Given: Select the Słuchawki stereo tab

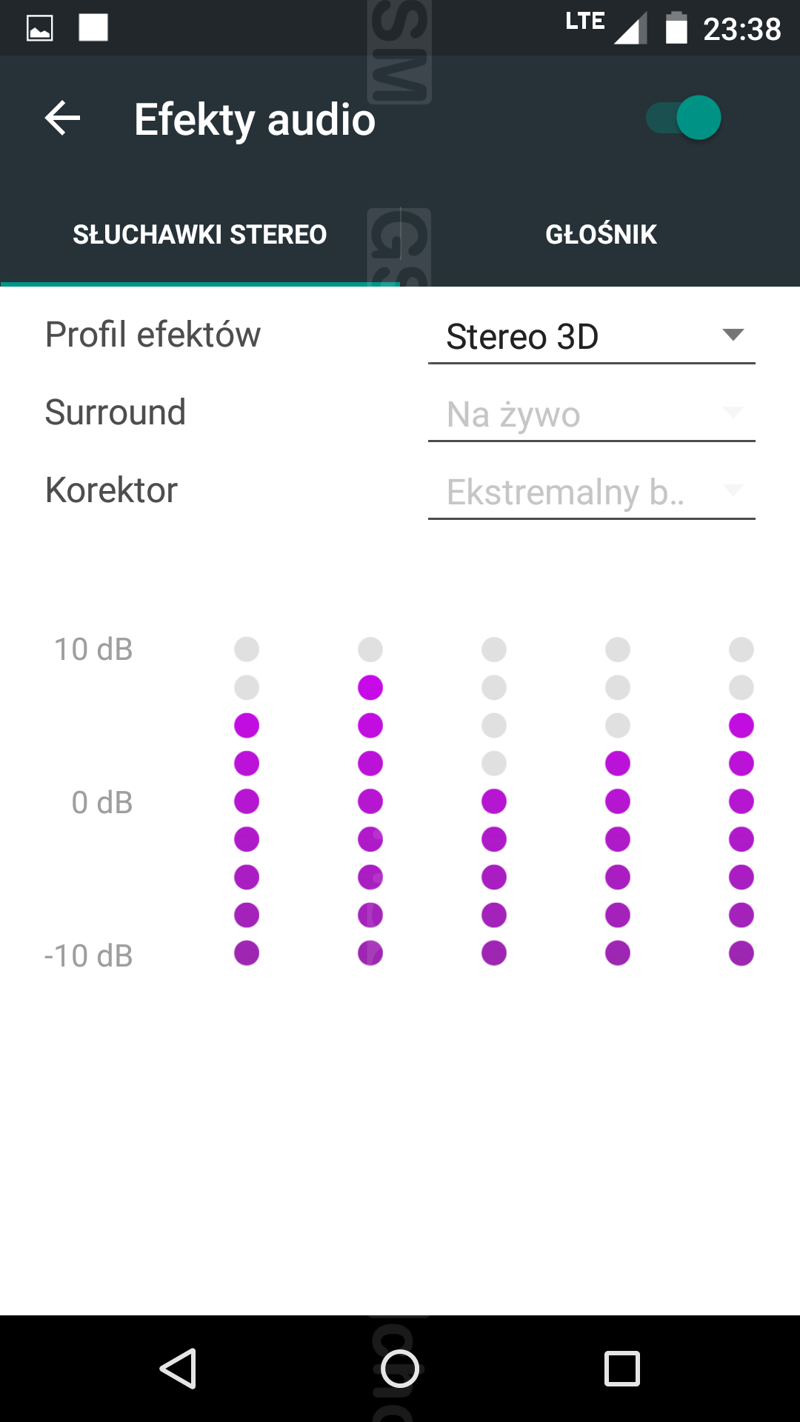Looking at the screenshot, I should point(200,235).
